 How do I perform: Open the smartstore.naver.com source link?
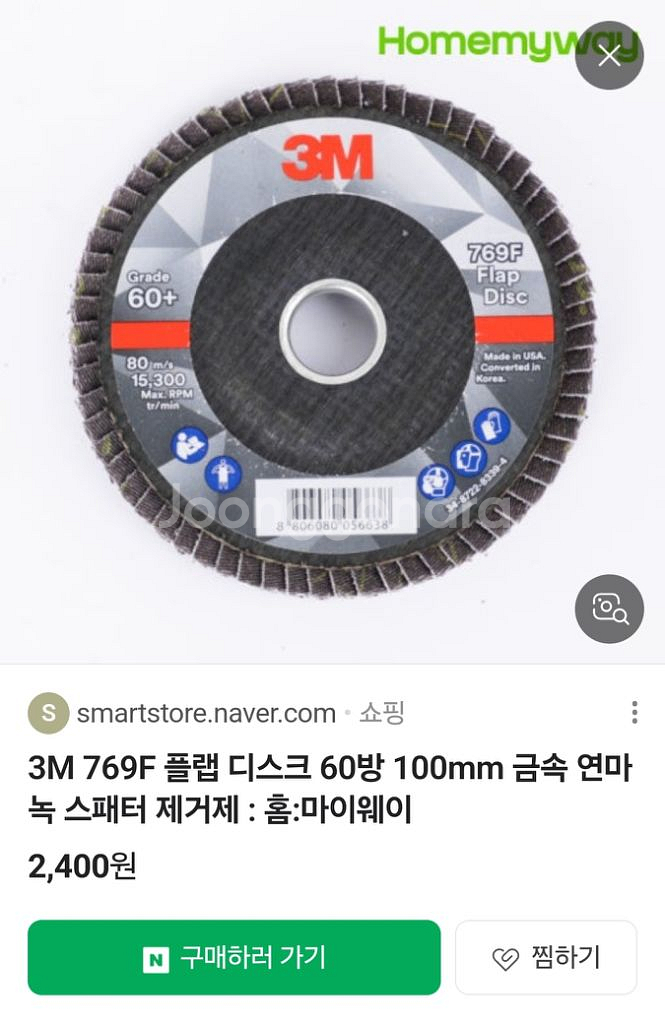206,713
